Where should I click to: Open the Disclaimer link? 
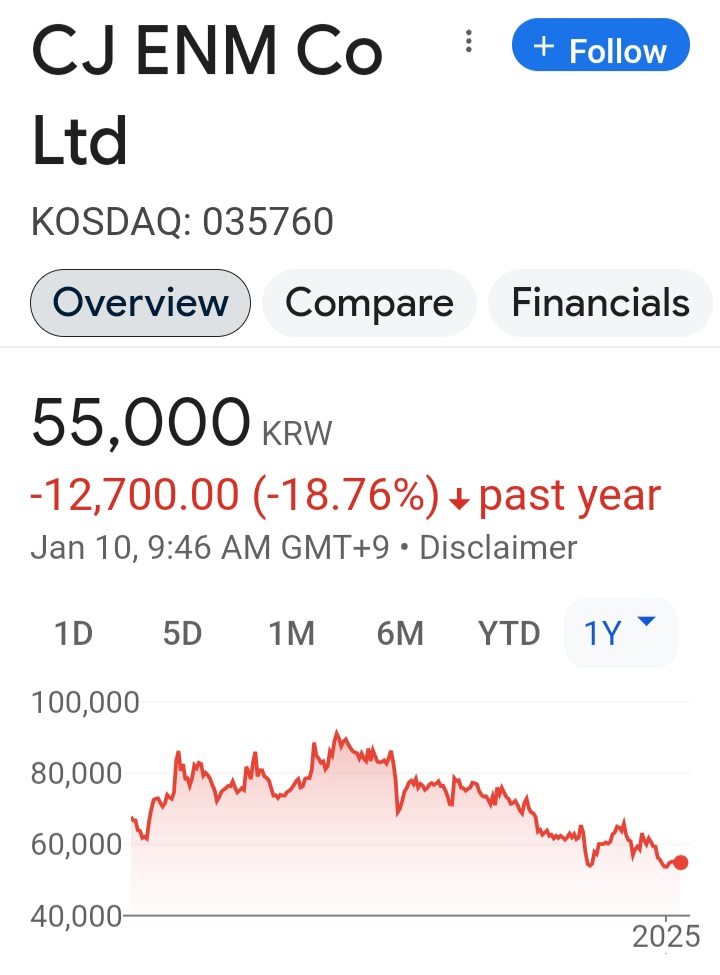coord(498,548)
